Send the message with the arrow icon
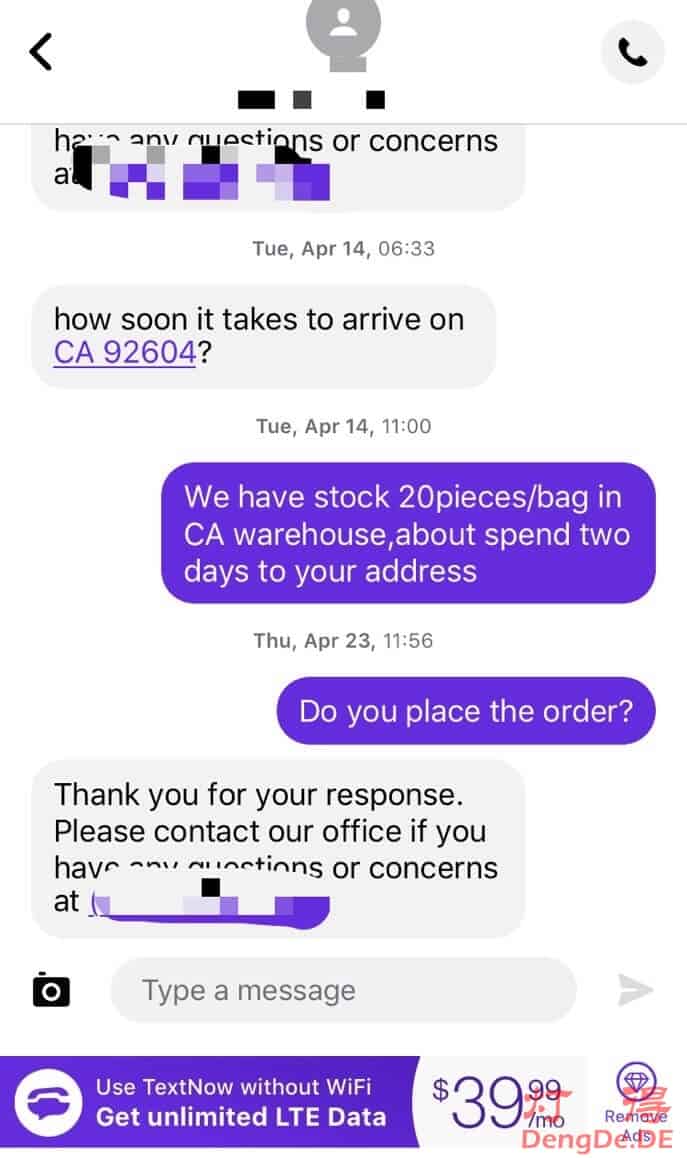Image resolution: width=687 pixels, height=1158 pixels. pyautogui.click(x=635, y=990)
